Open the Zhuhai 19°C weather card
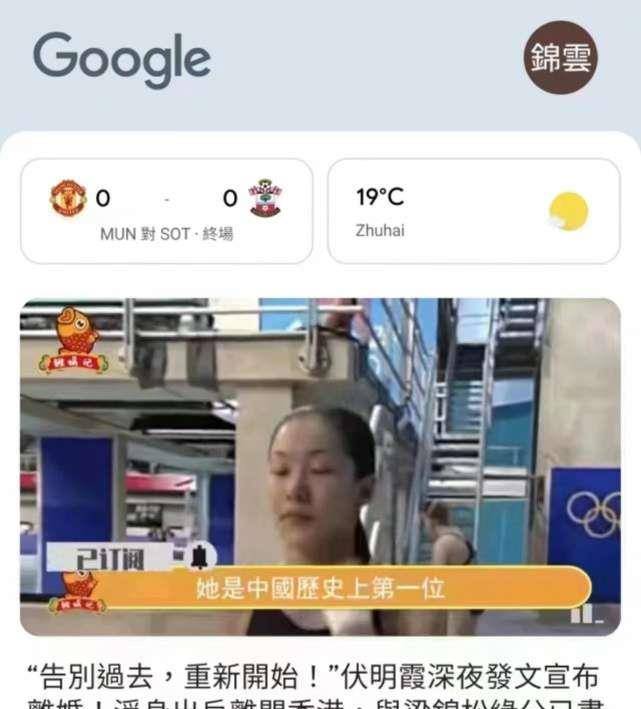This screenshot has height=709, width=641. pyautogui.click(x=473, y=211)
